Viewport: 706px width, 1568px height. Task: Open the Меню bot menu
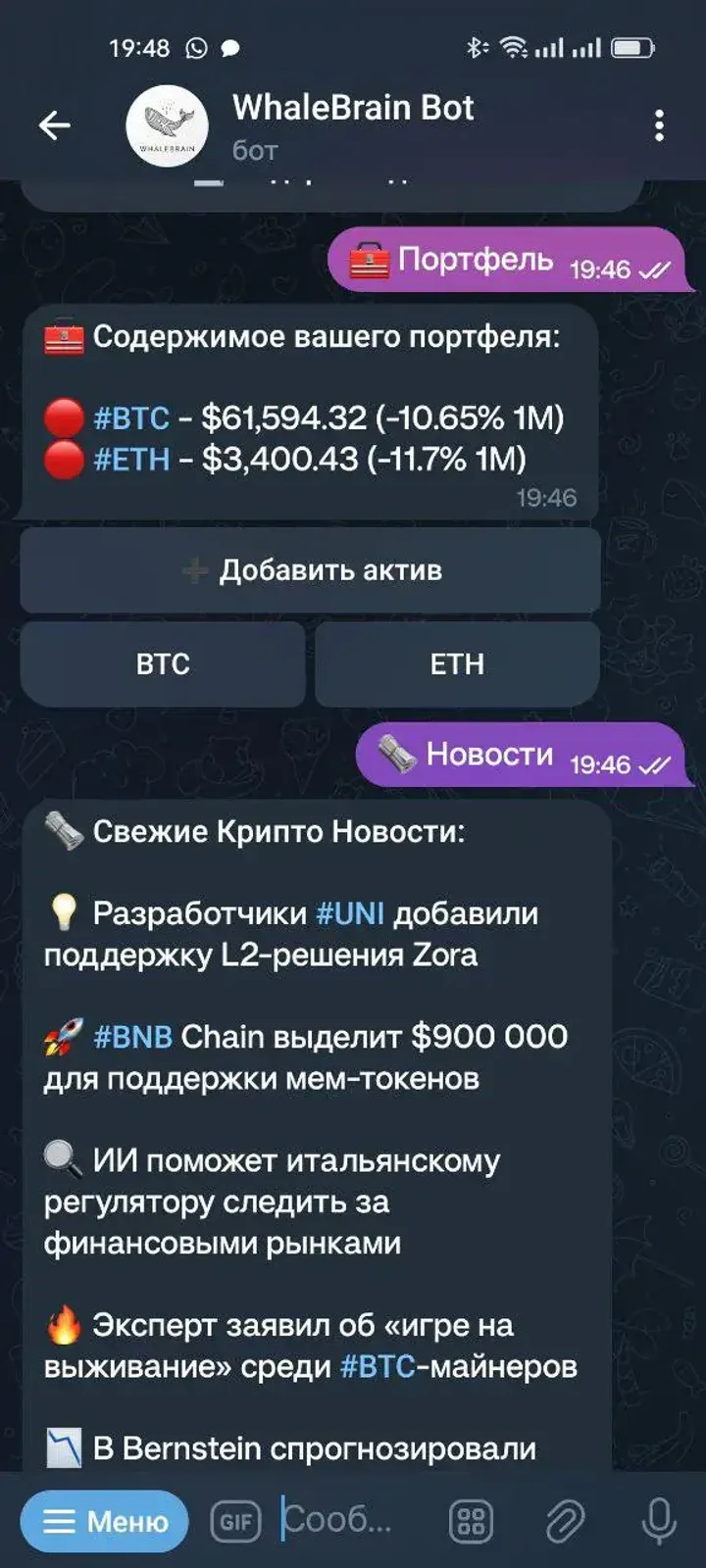click(x=102, y=1521)
